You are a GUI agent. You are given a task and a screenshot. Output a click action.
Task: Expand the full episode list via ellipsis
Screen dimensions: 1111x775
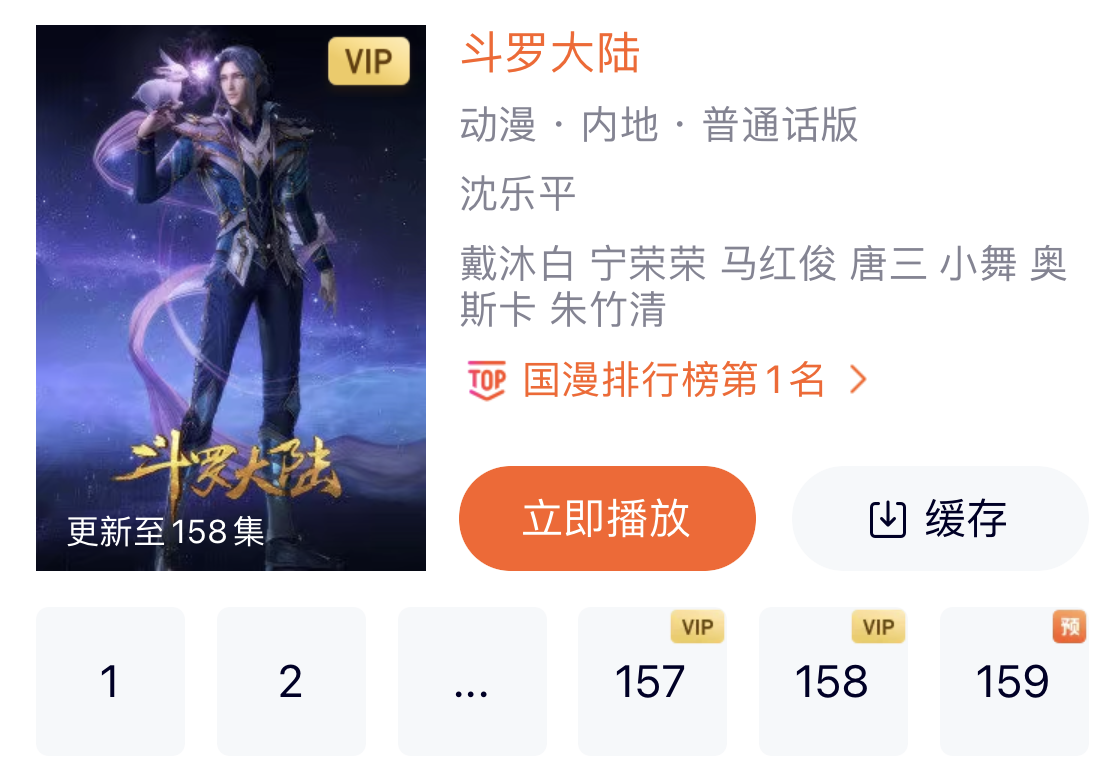pos(472,682)
